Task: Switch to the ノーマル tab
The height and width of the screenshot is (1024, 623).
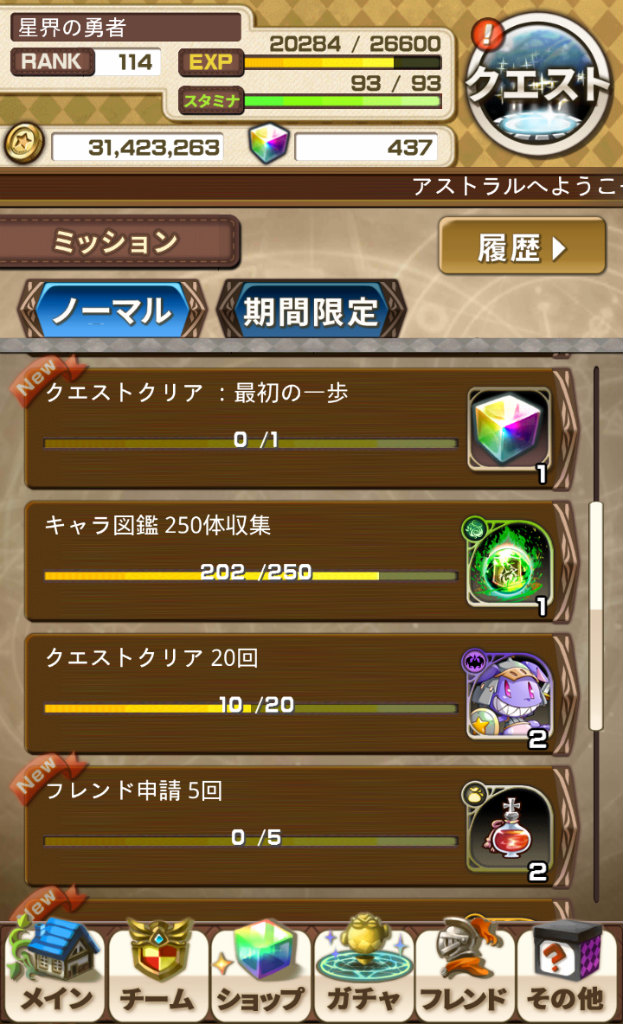Action: pyautogui.click(x=112, y=310)
